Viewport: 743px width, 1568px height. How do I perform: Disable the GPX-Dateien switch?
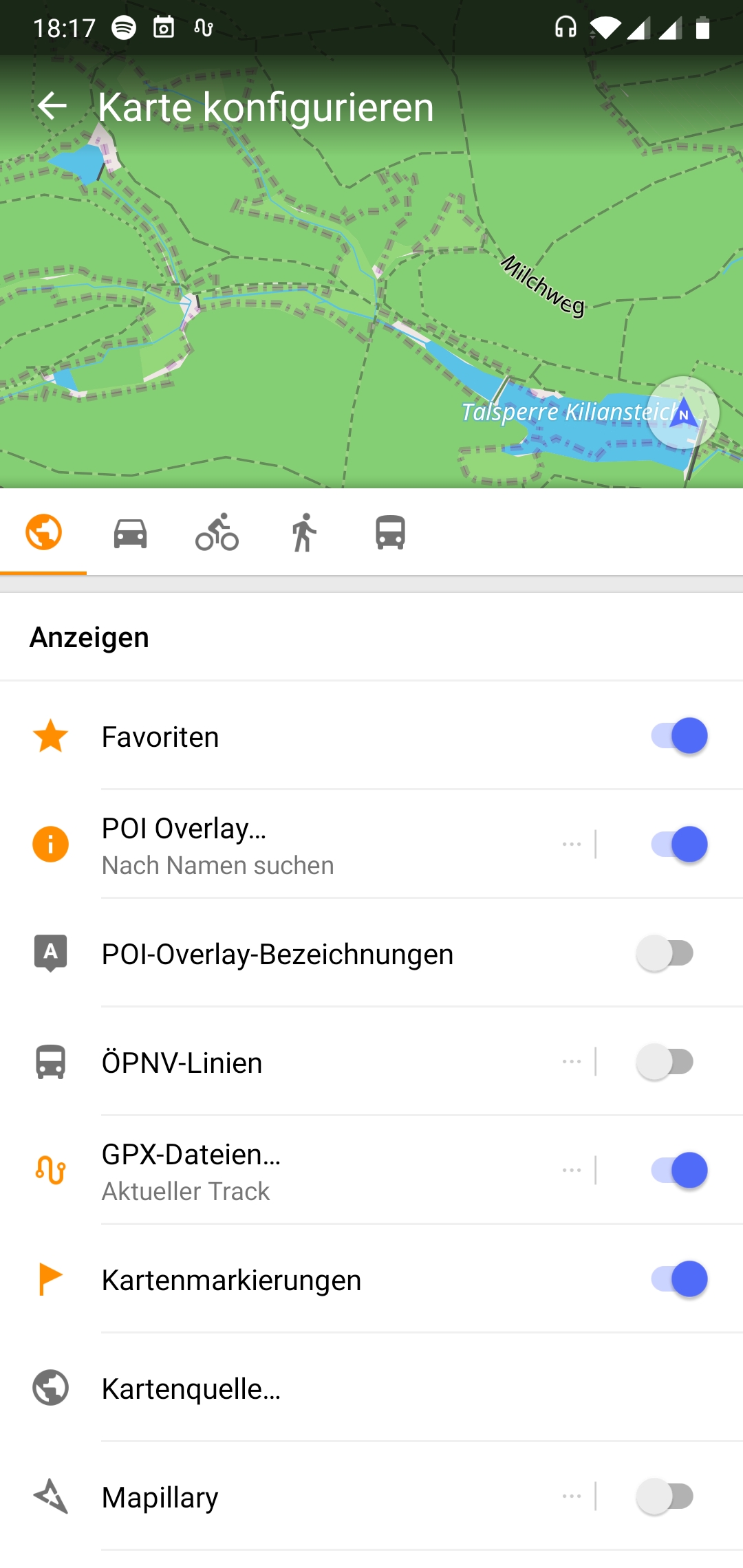point(679,1170)
